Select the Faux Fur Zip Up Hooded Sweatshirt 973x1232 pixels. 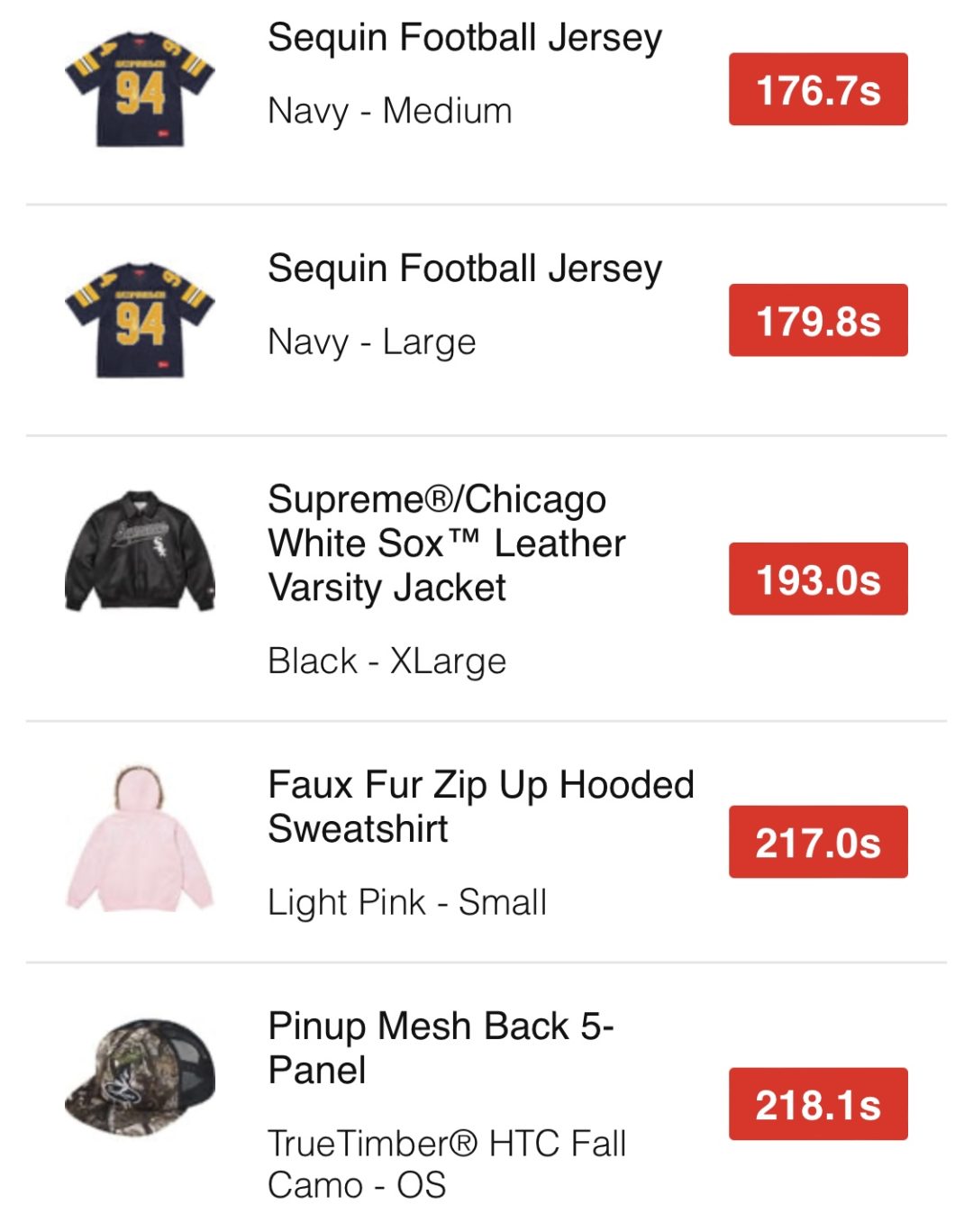480,807
